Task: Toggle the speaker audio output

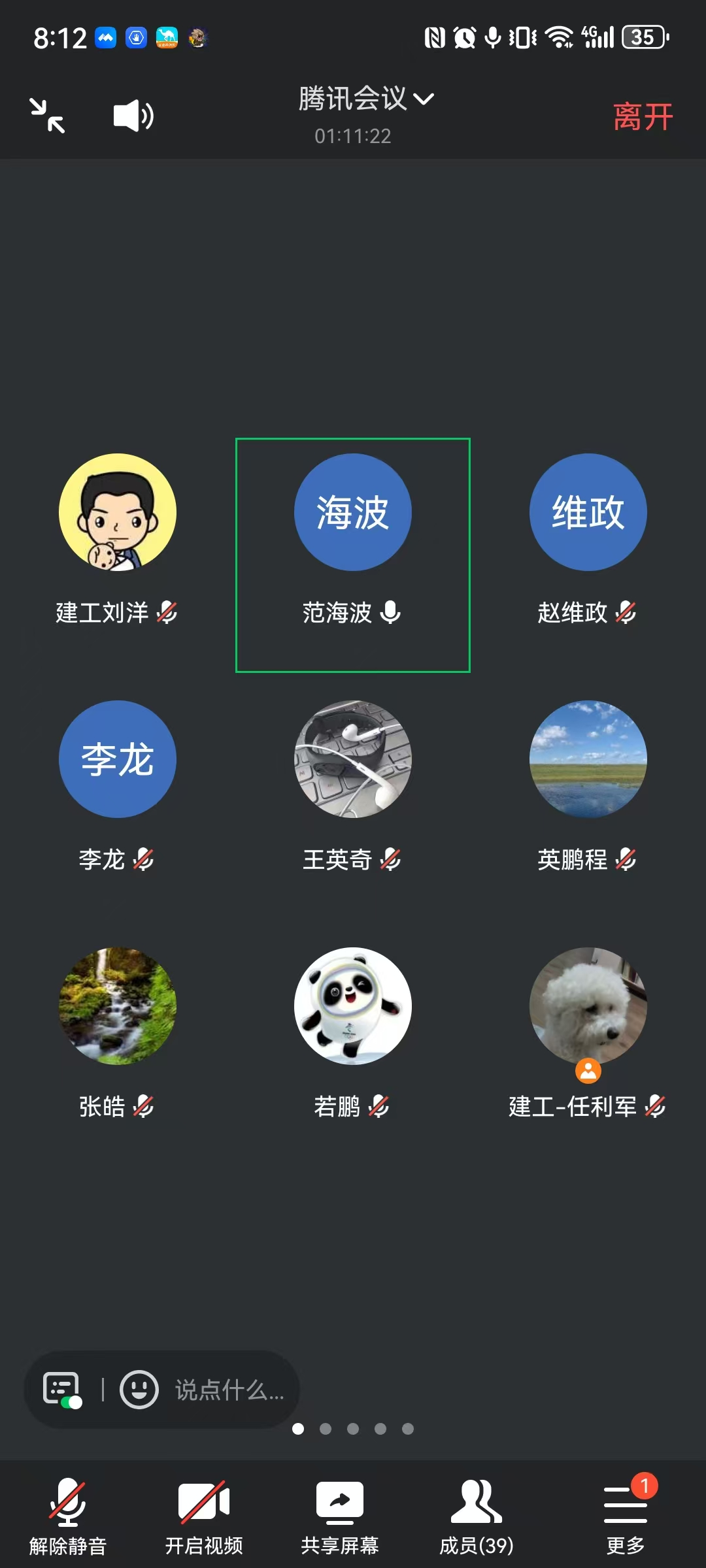Action: click(x=133, y=116)
